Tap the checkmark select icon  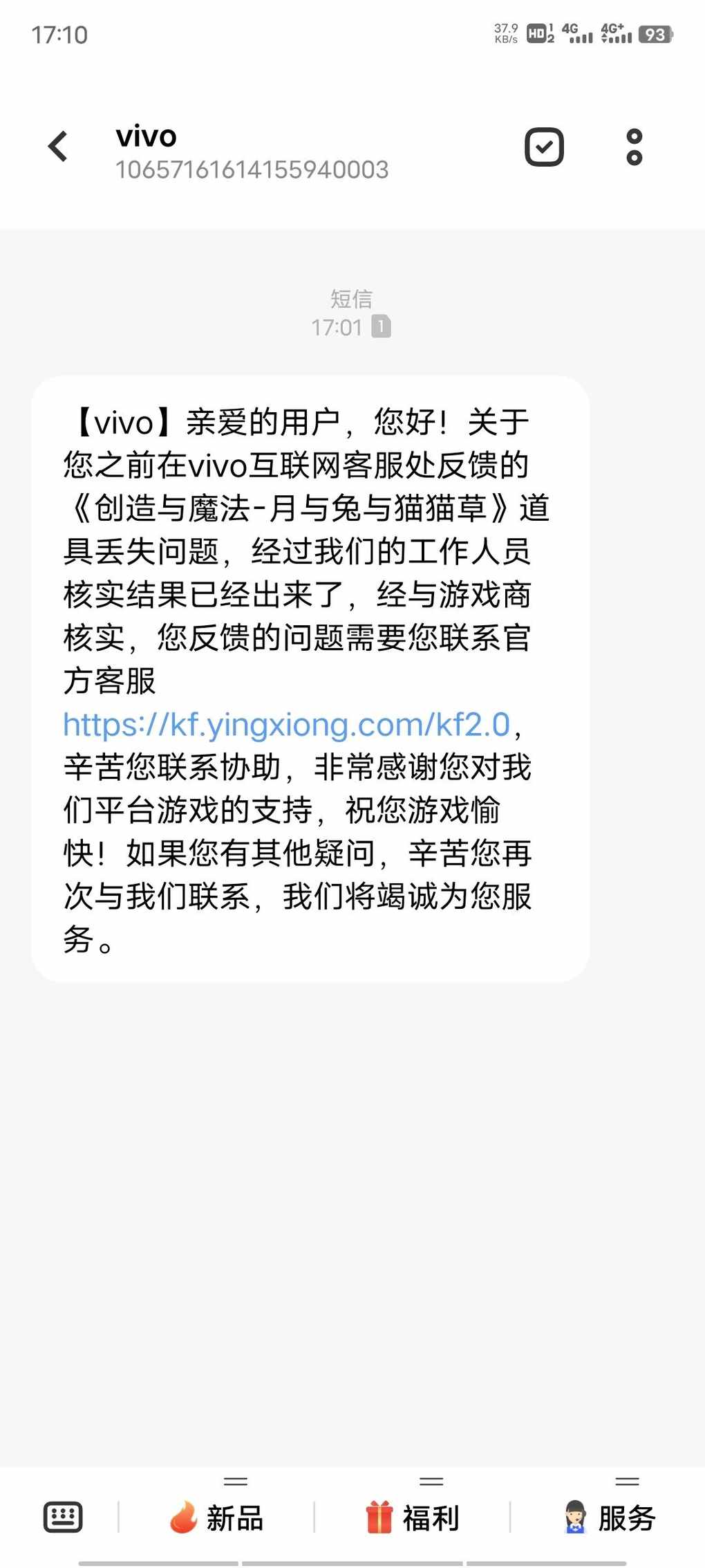545,147
